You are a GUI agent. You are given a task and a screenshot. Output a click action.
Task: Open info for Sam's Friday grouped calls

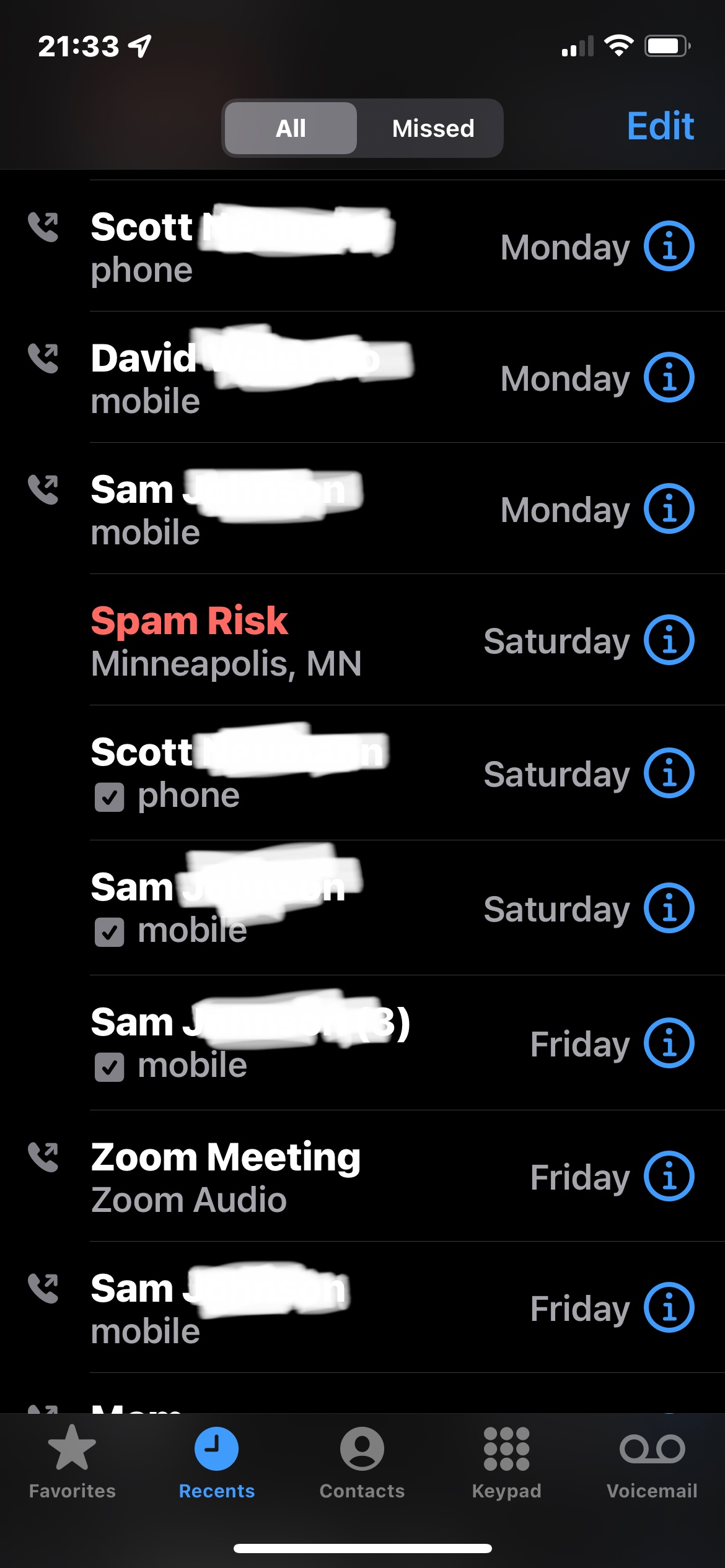point(670,1043)
